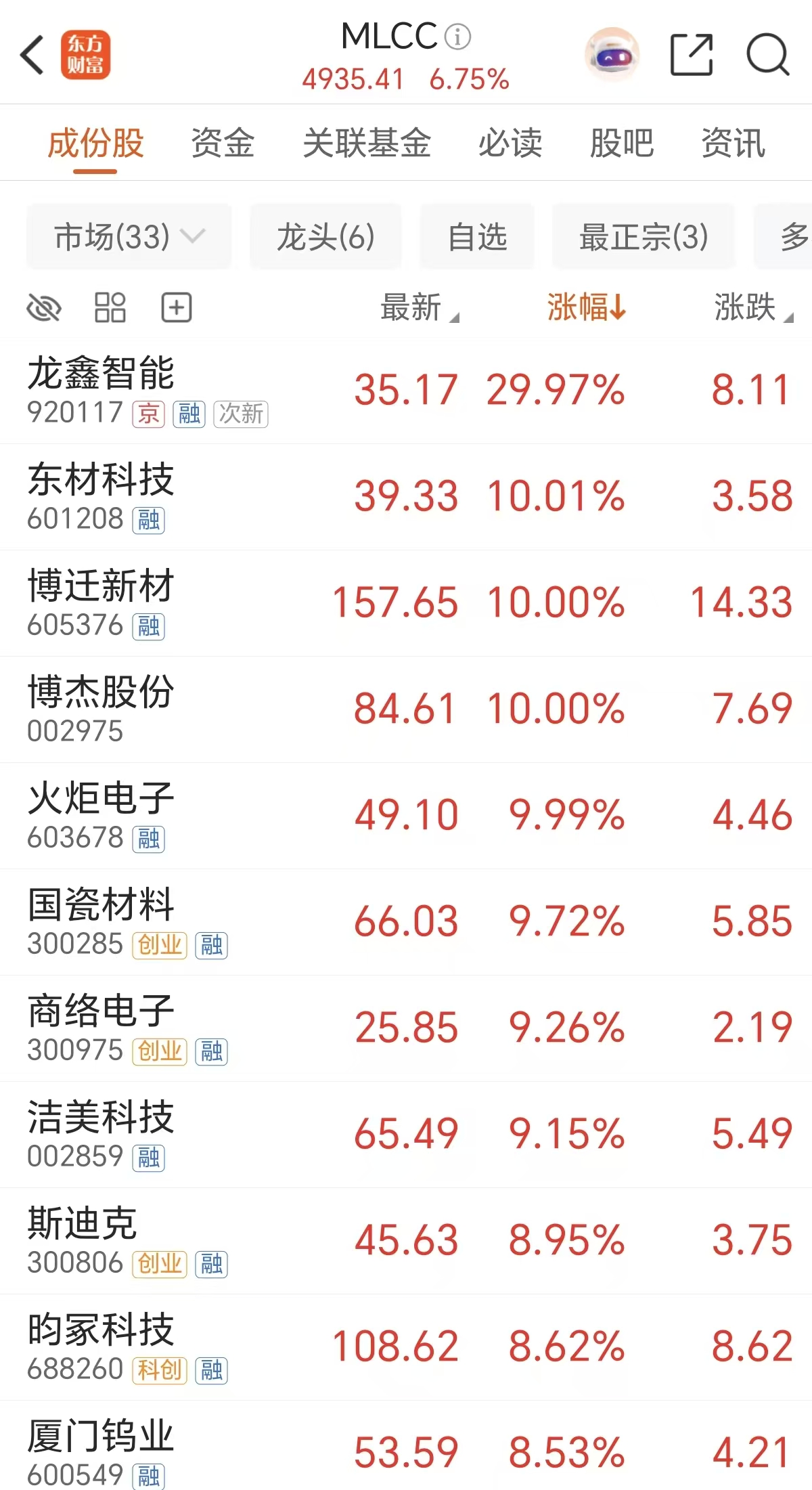
Task: Switch to grid layout view
Action: pos(110,308)
